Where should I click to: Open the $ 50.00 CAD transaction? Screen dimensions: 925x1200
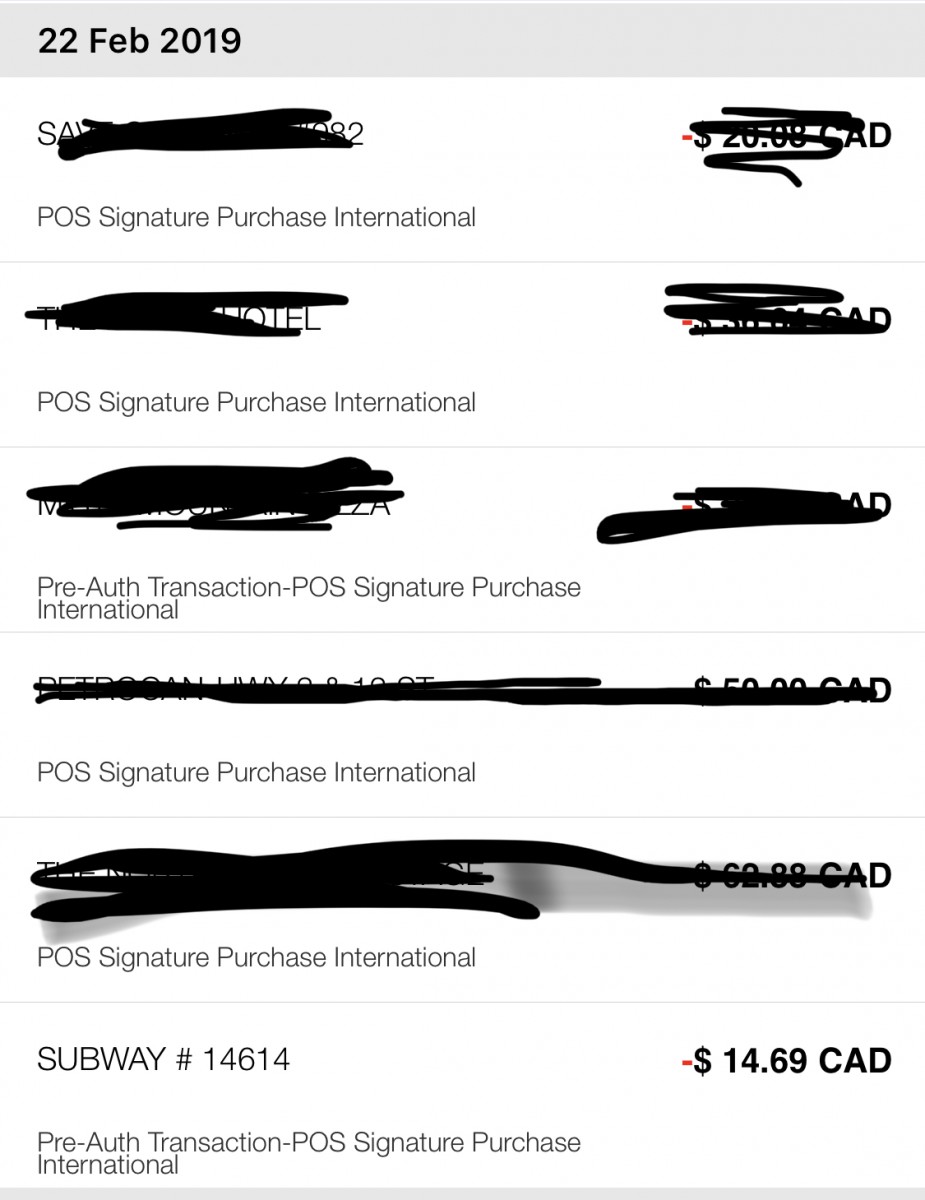click(462, 725)
